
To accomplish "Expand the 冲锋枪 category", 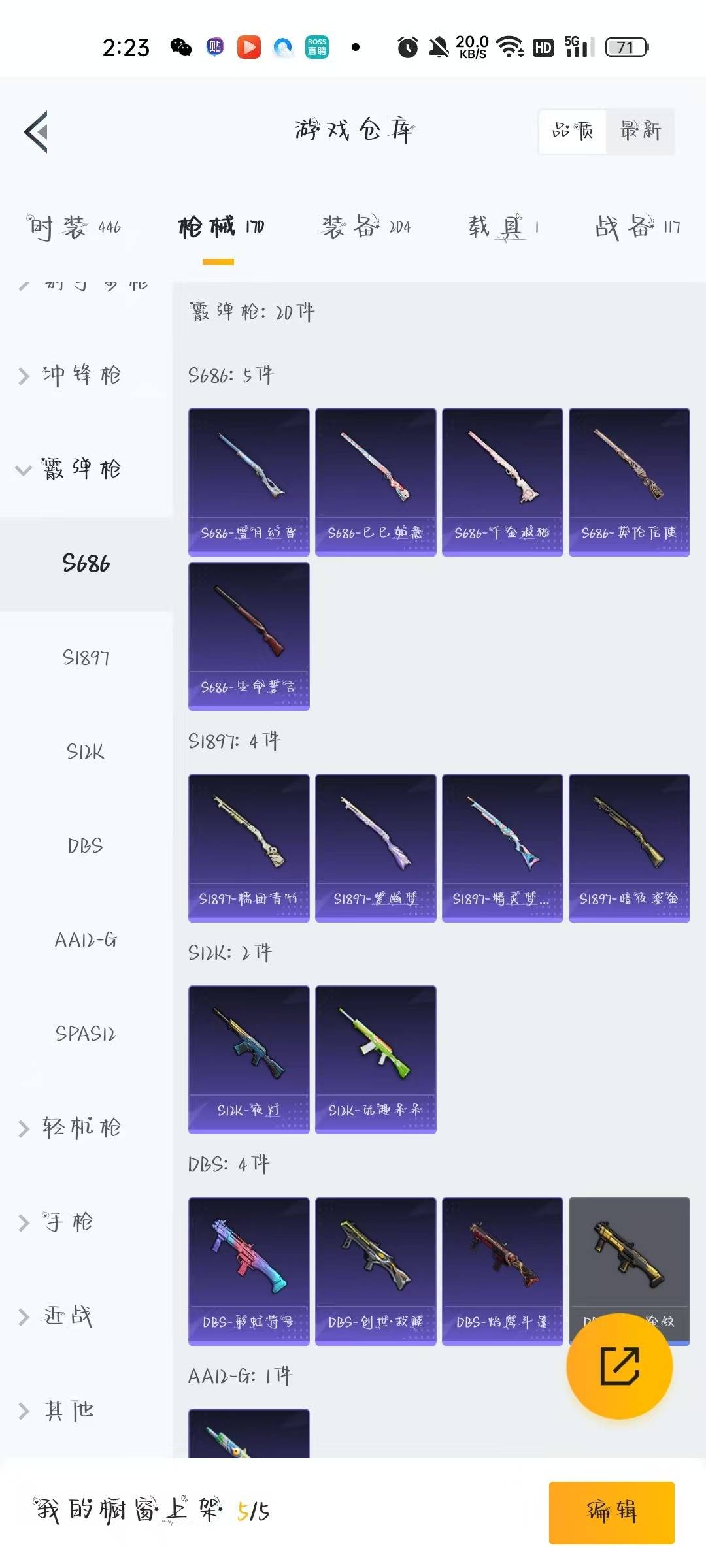I will 80,375.
